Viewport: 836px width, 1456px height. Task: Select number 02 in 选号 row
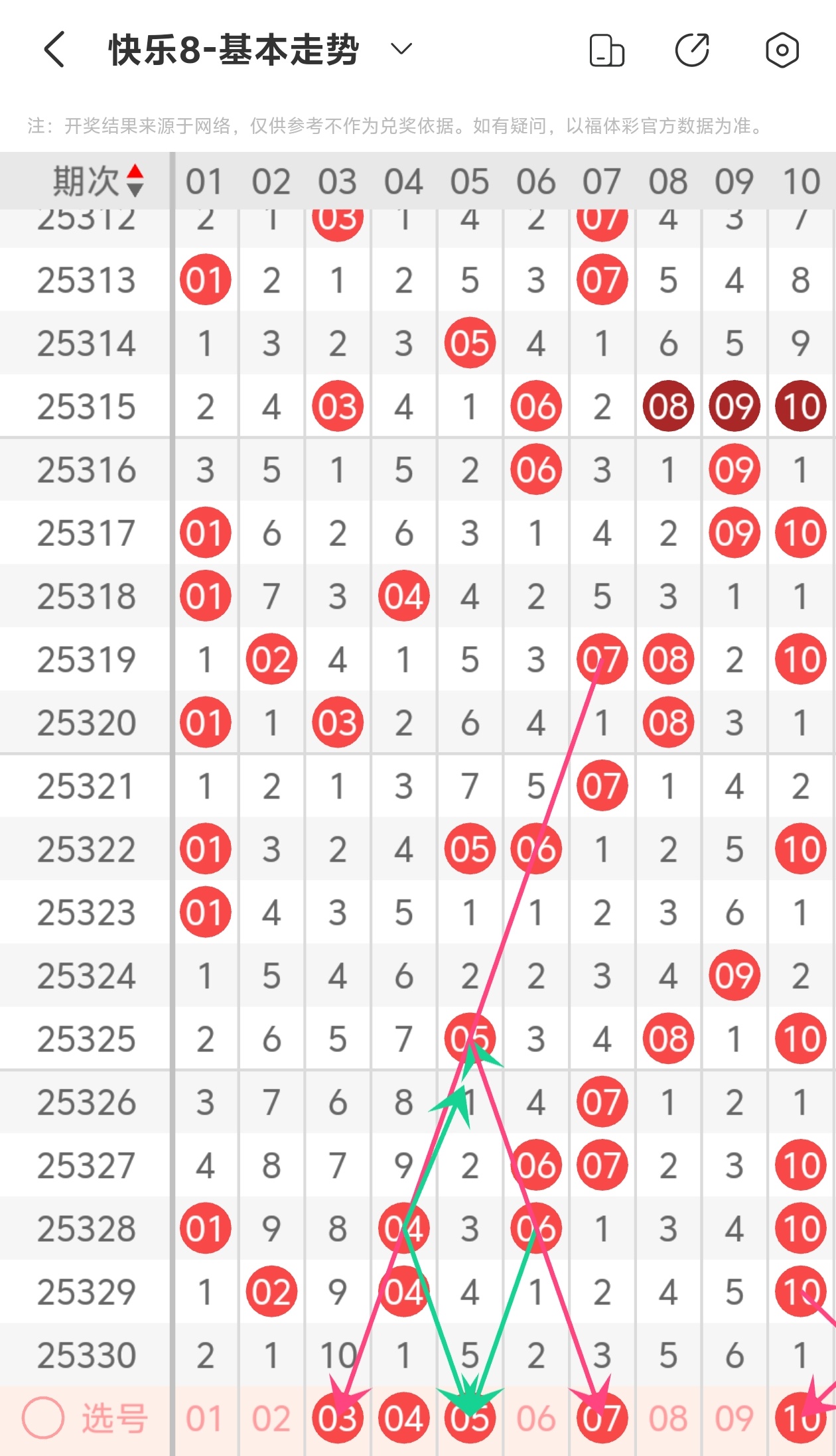[271, 1419]
